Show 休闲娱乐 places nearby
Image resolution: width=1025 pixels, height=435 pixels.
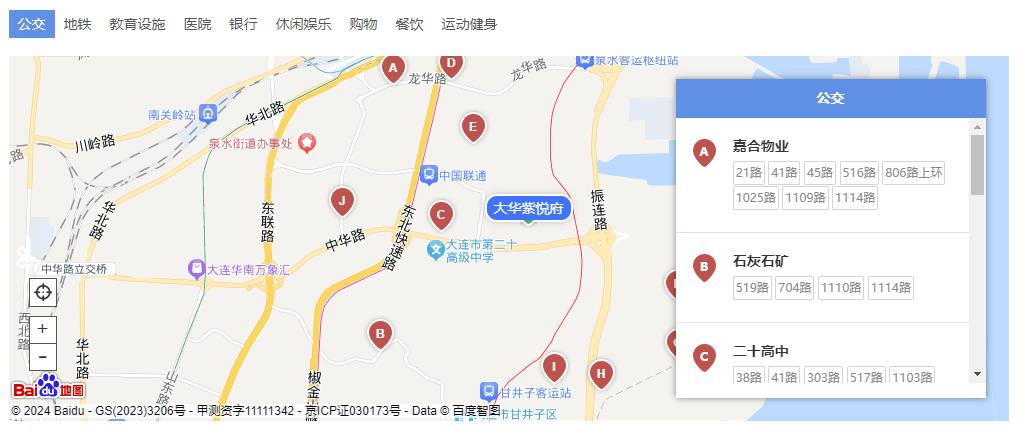(x=303, y=24)
